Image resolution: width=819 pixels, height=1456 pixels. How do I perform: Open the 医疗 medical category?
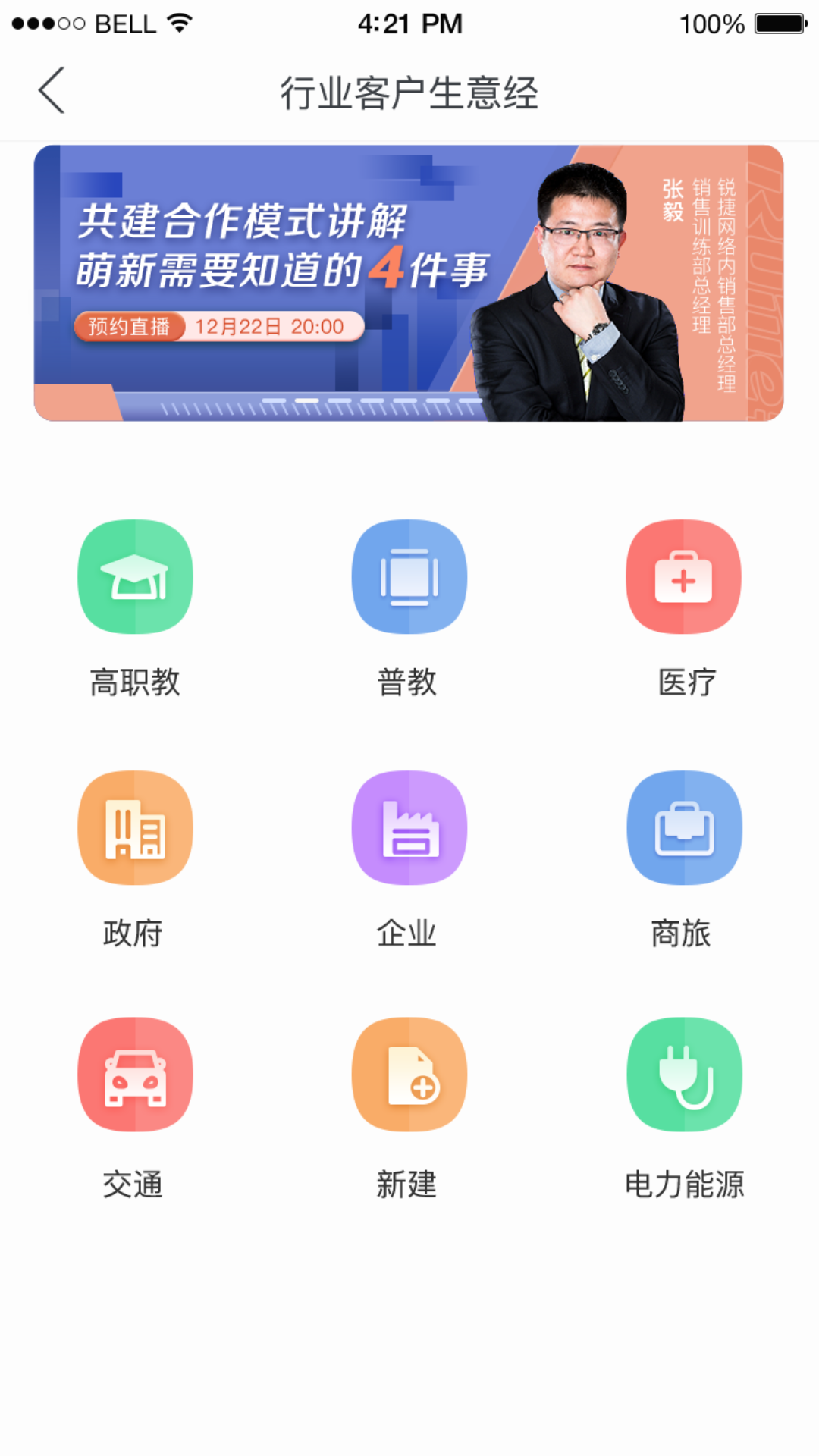coord(683,577)
